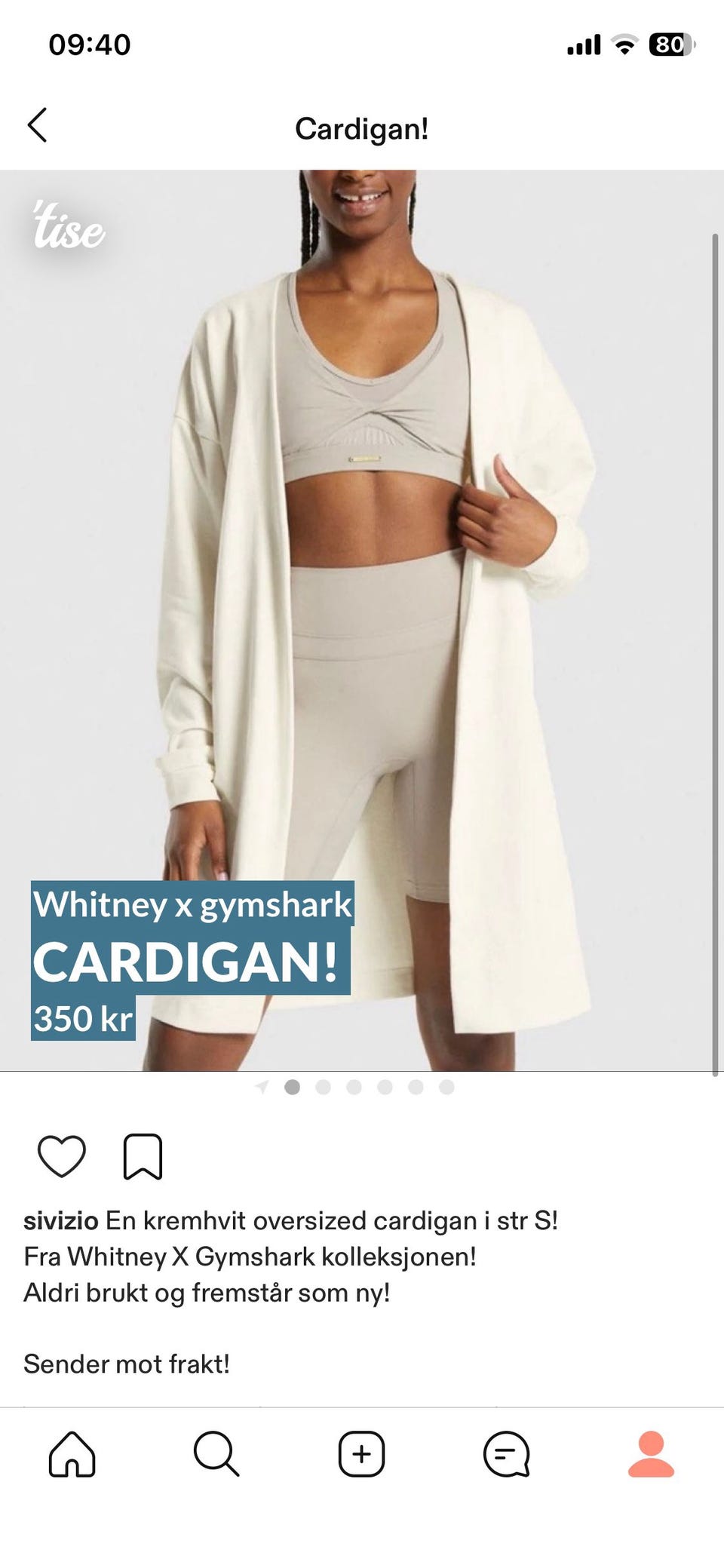
Task: Create a new listing with plus
Action: tap(361, 1453)
